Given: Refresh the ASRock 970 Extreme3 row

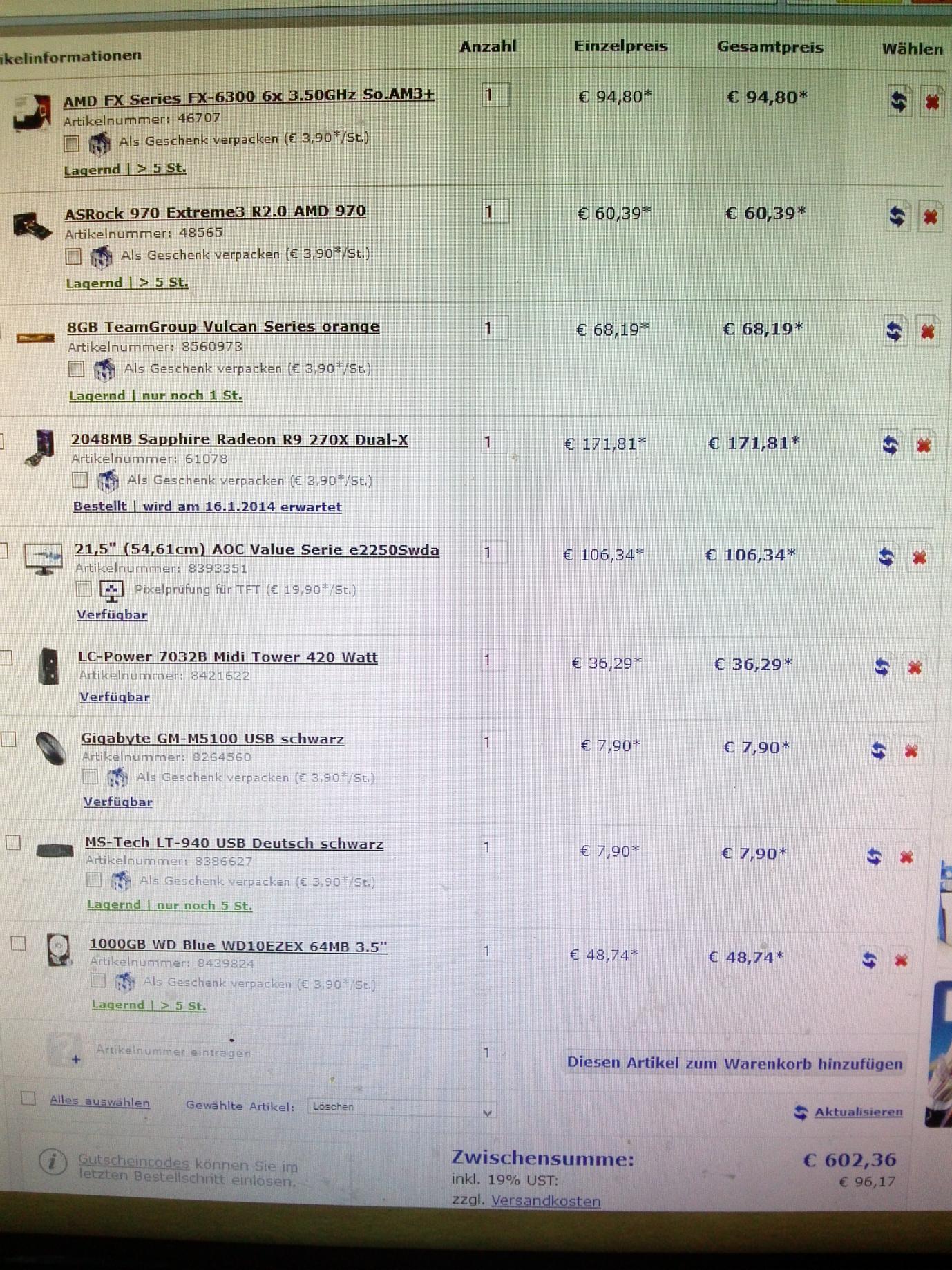Looking at the screenshot, I should [x=897, y=217].
